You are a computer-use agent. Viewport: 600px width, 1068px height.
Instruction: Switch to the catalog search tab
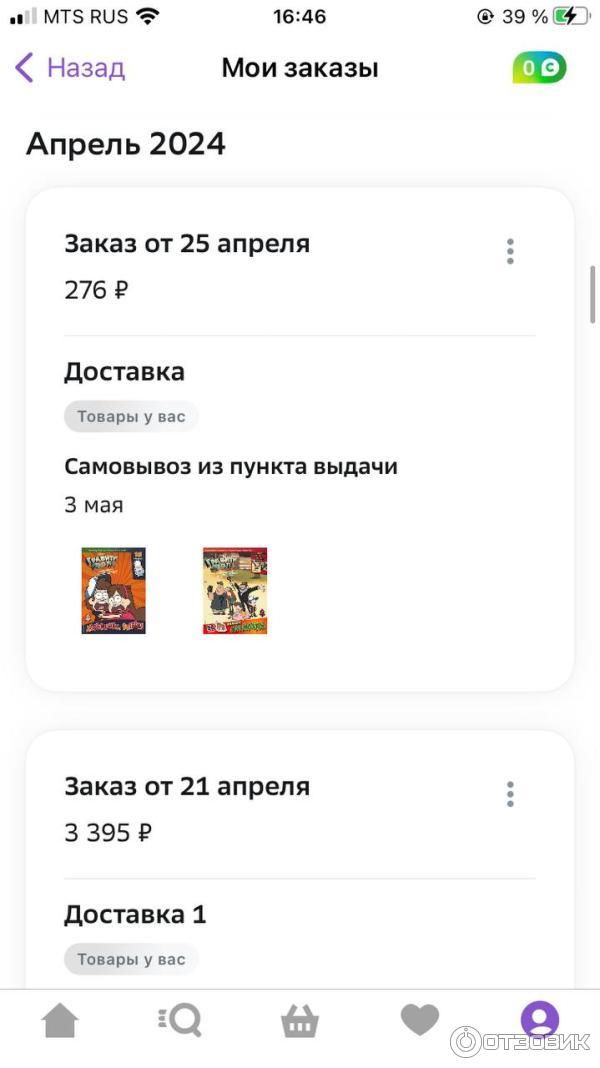point(180,1021)
